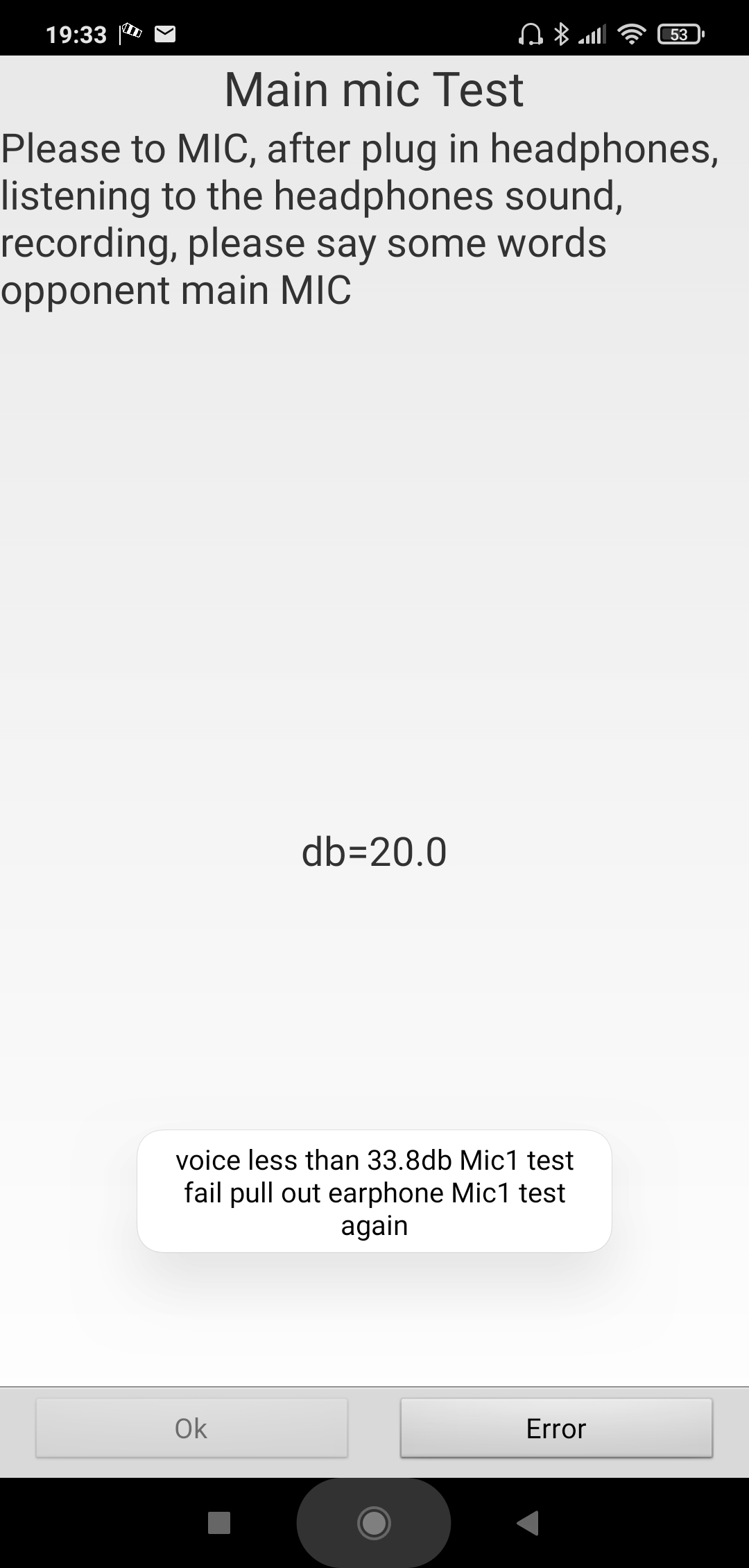Open the recent apps view
The width and height of the screenshot is (749, 1568).
pos(219,1523)
